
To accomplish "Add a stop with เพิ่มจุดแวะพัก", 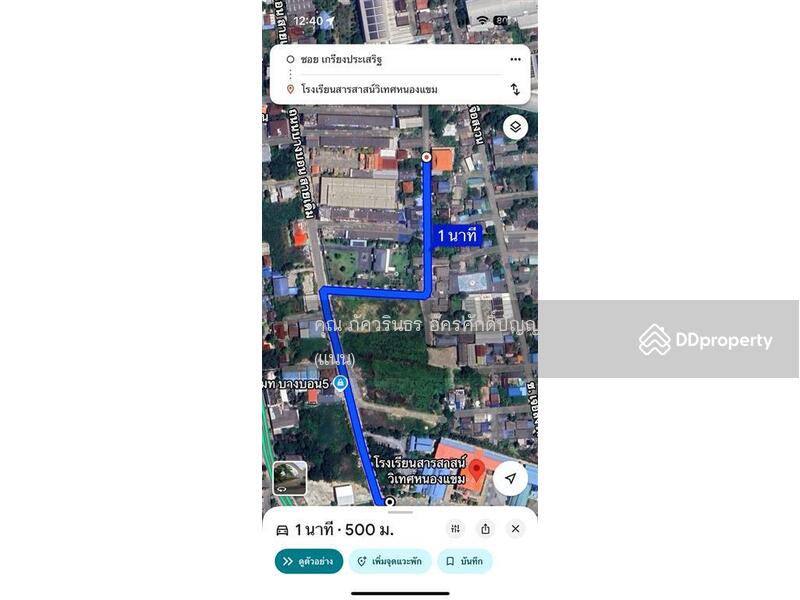I will click(390, 561).
